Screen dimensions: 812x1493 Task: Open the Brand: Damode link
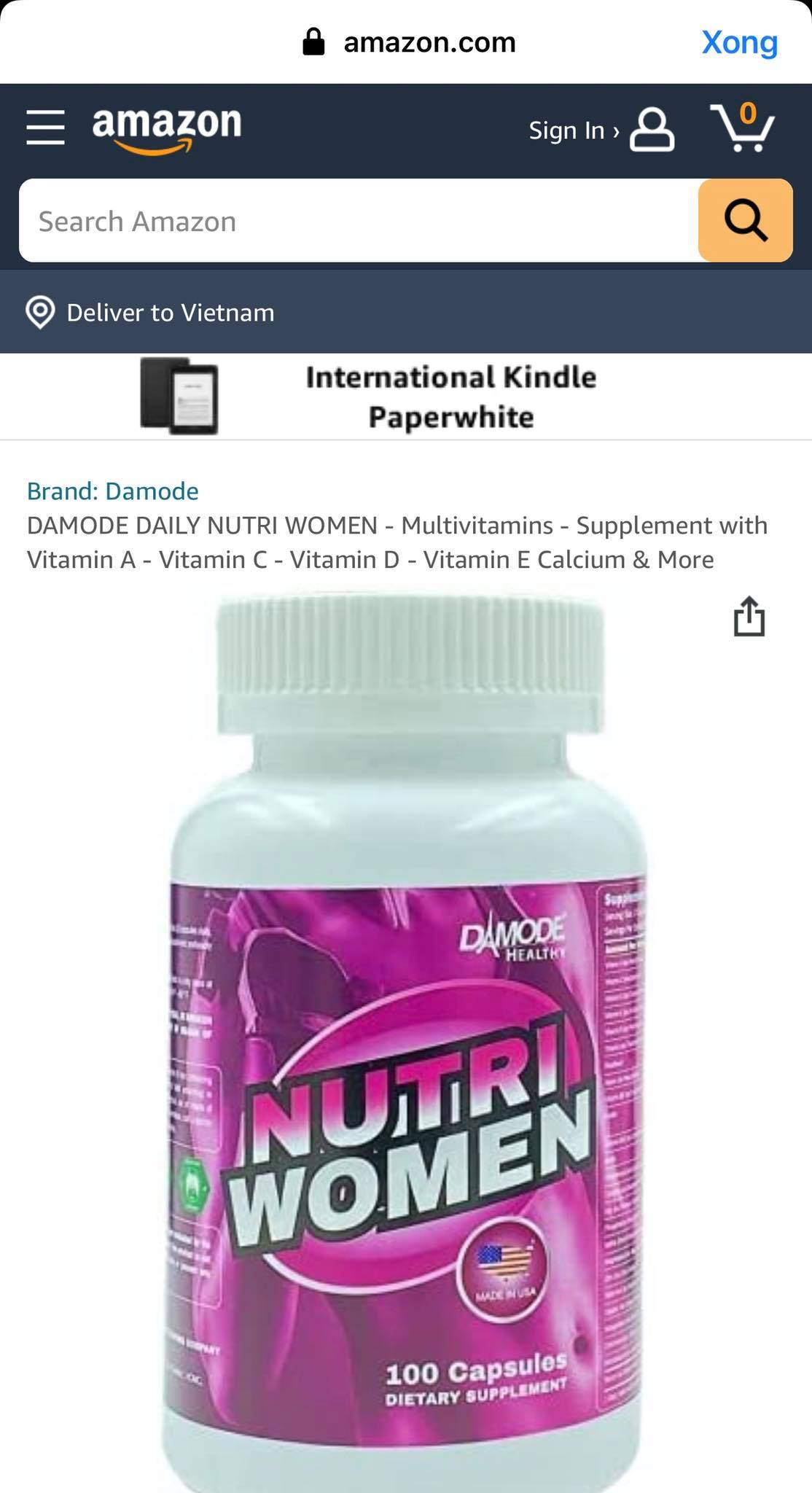113,491
